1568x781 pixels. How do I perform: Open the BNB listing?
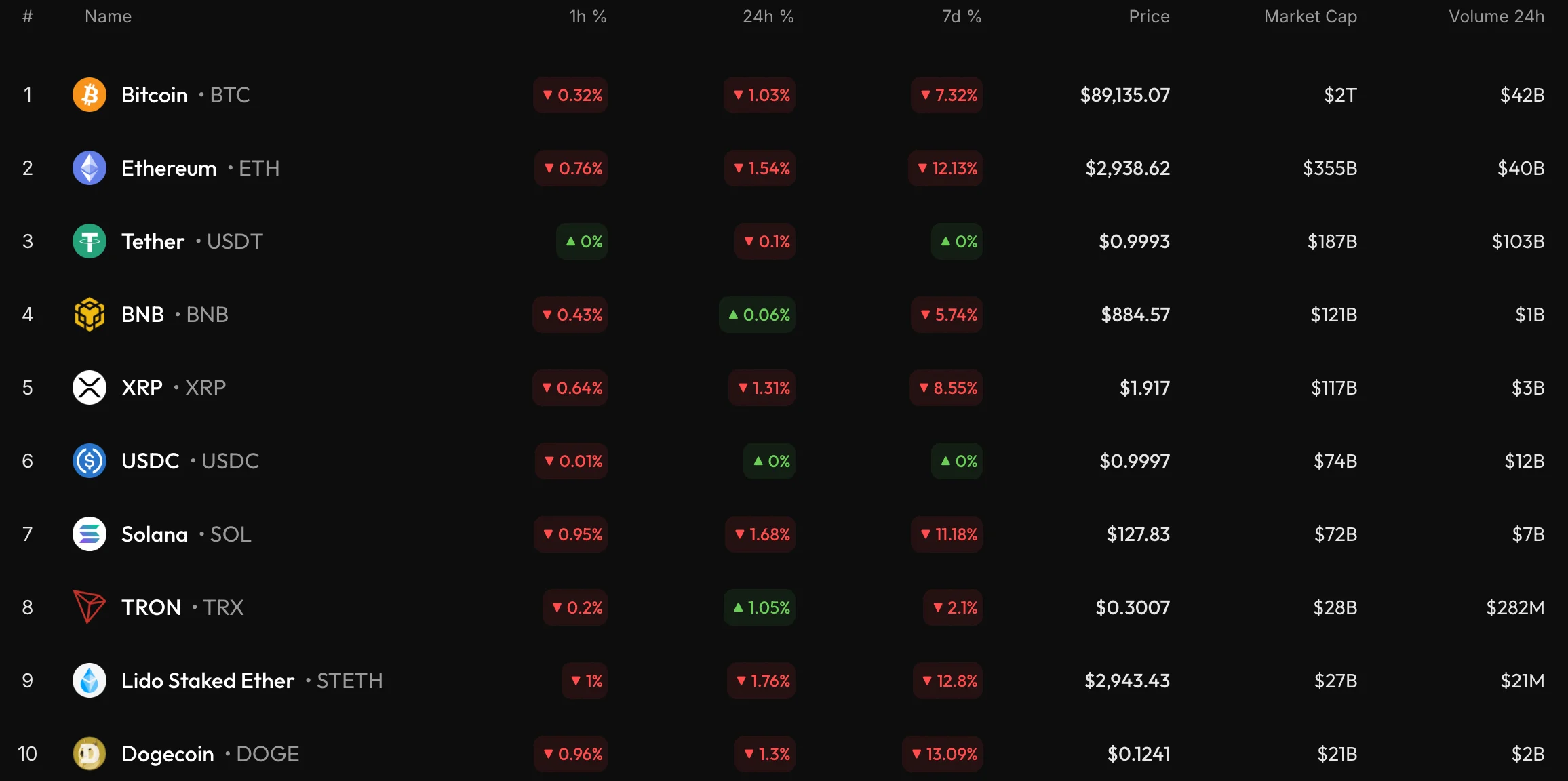(x=142, y=315)
